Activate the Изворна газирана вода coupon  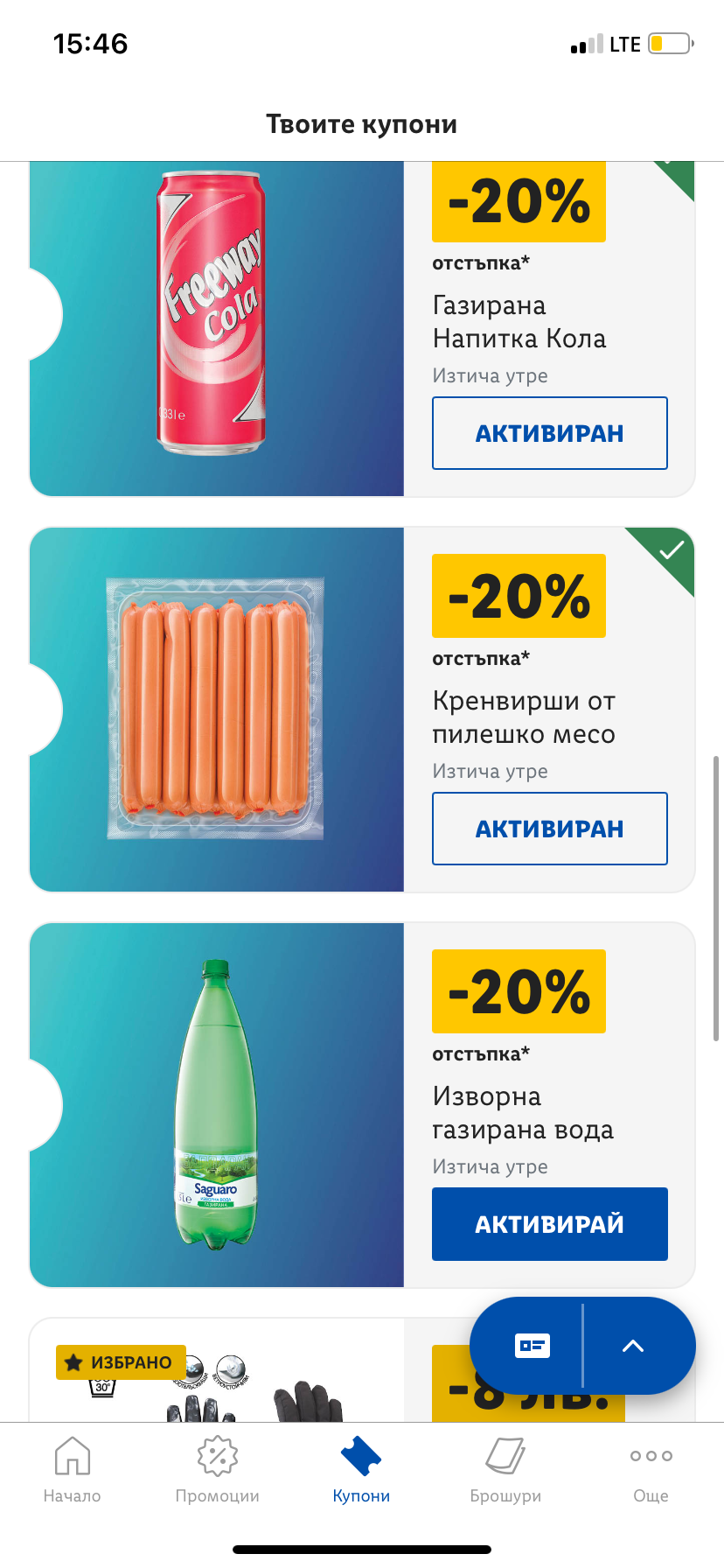coord(549,1223)
